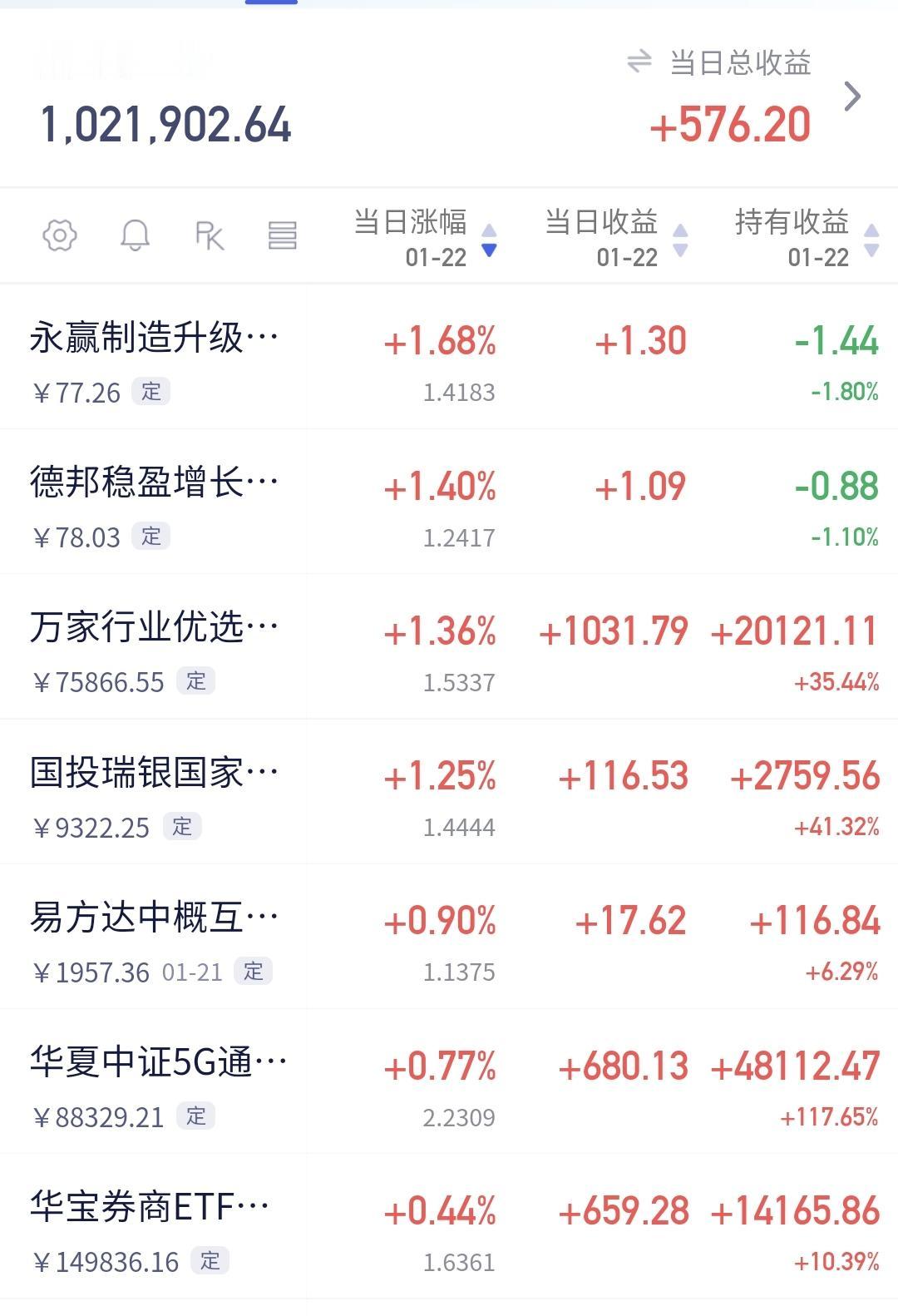898x1316 pixels.
Task: Open the alerts bell icon
Action: (x=135, y=235)
